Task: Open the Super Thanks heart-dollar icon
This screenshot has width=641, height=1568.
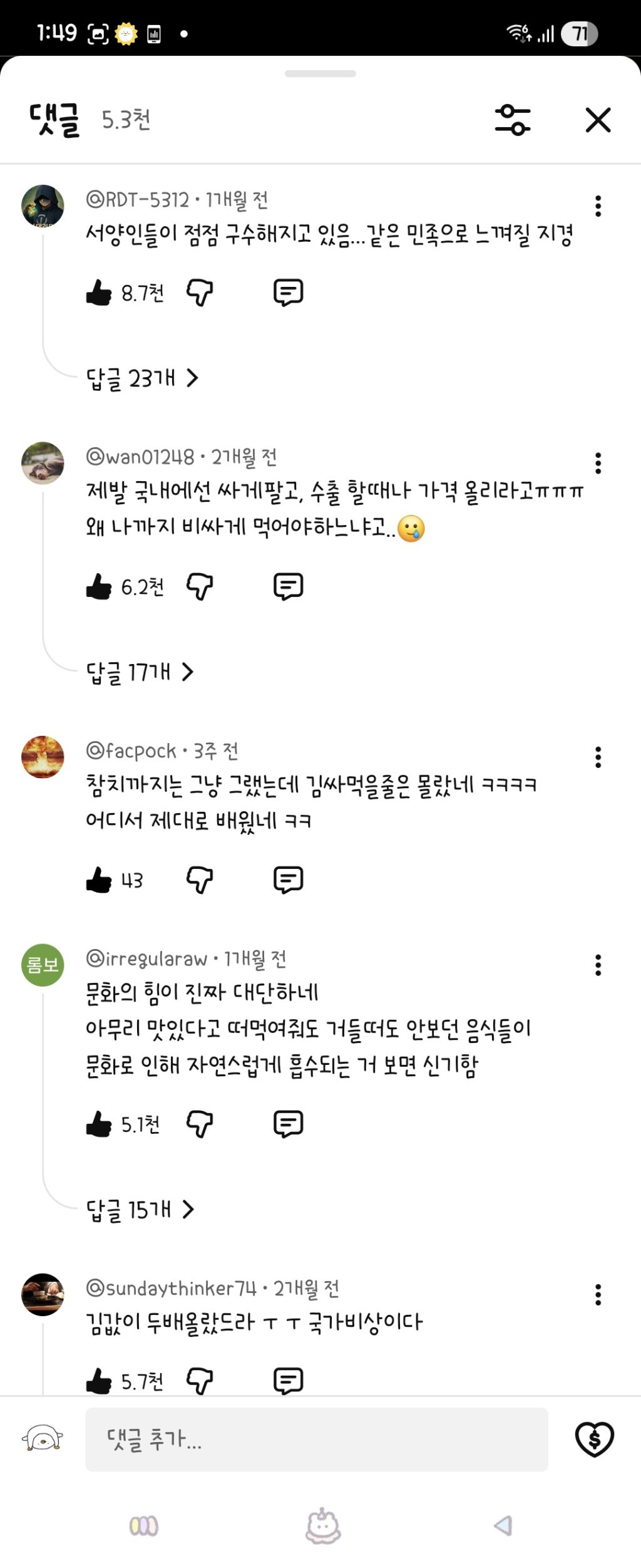Action: click(x=594, y=1439)
